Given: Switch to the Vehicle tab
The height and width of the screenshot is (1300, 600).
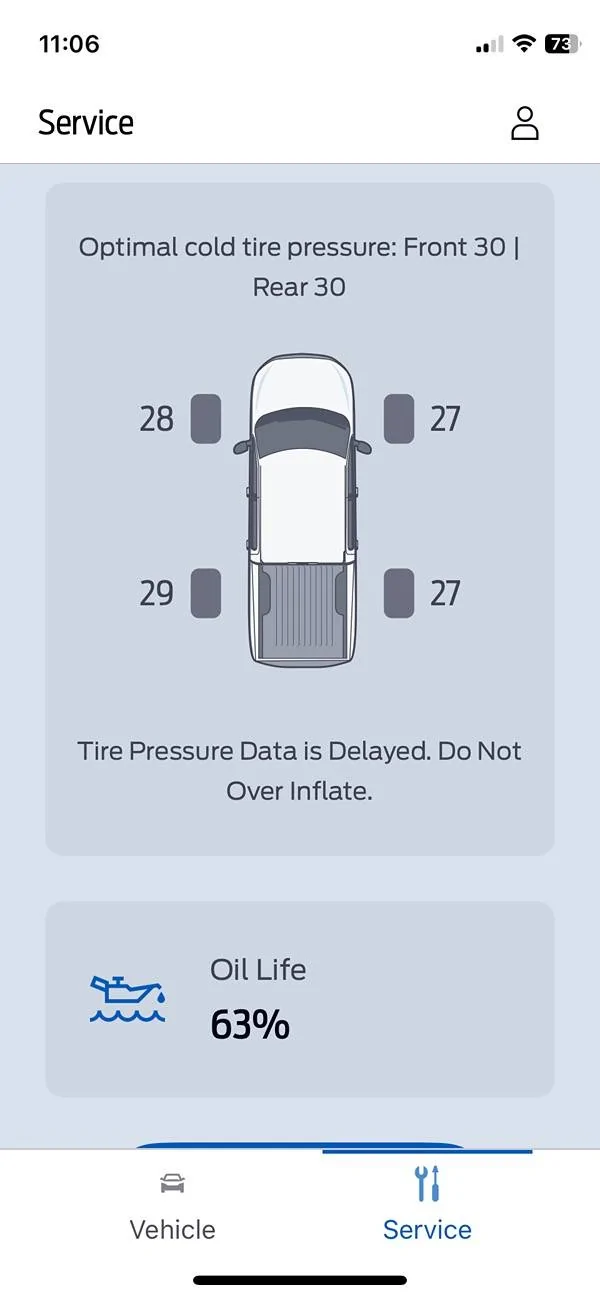Looking at the screenshot, I should click(172, 1207).
